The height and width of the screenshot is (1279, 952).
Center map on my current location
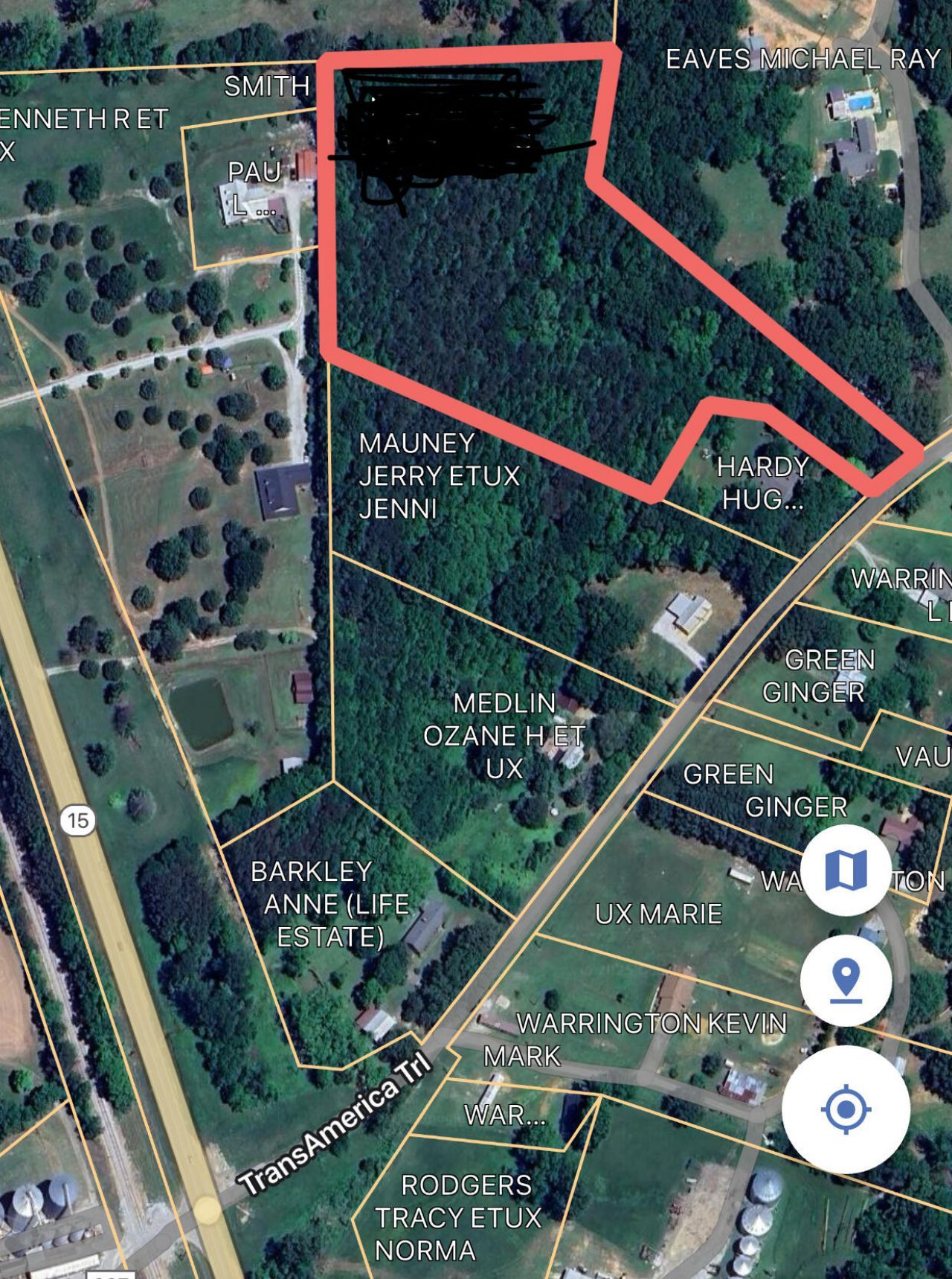coord(846,1109)
